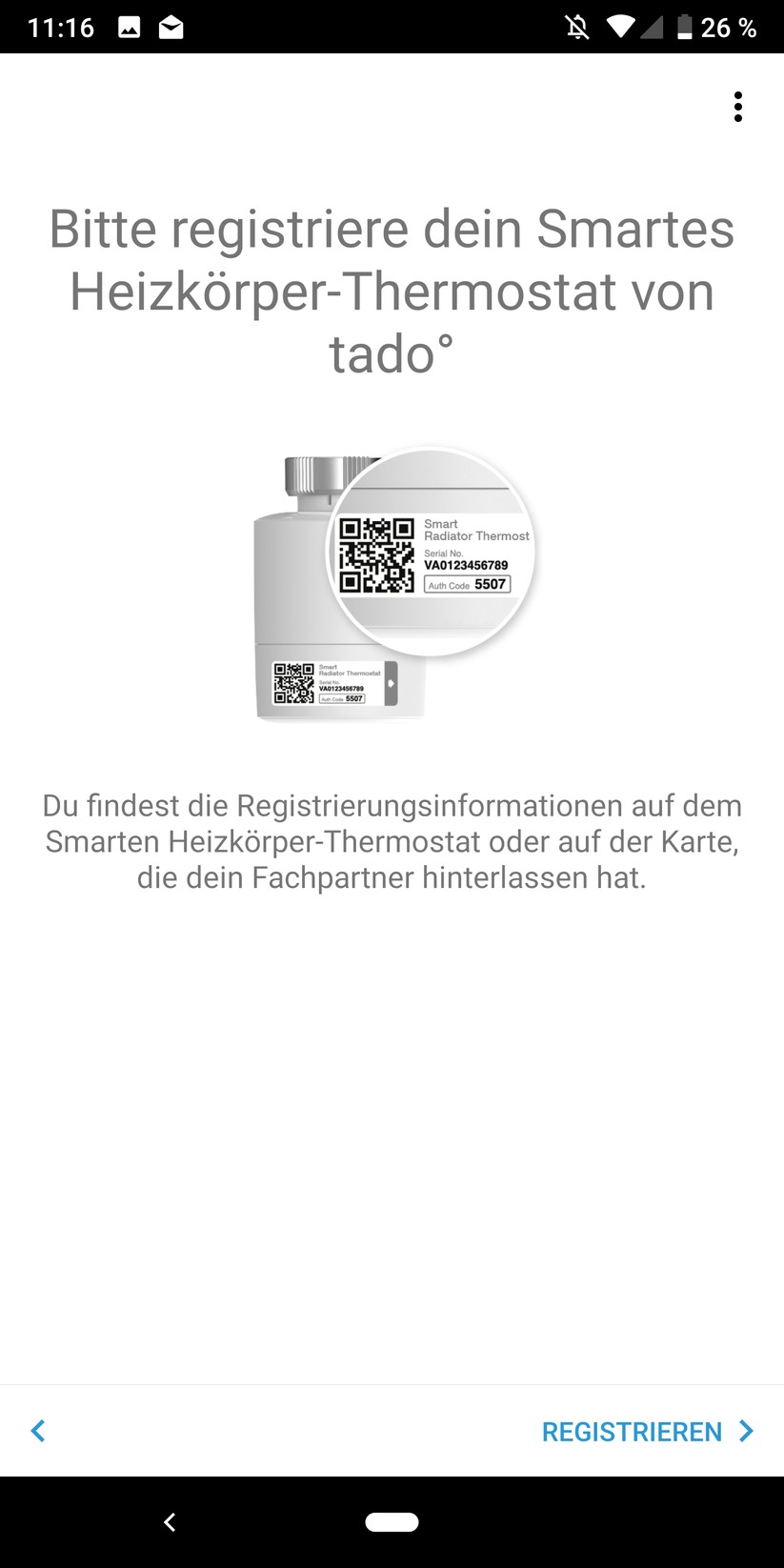Tap the forward chevron beside REGISTRIEREN
784x1568 pixels.
[x=749, y=1431]
